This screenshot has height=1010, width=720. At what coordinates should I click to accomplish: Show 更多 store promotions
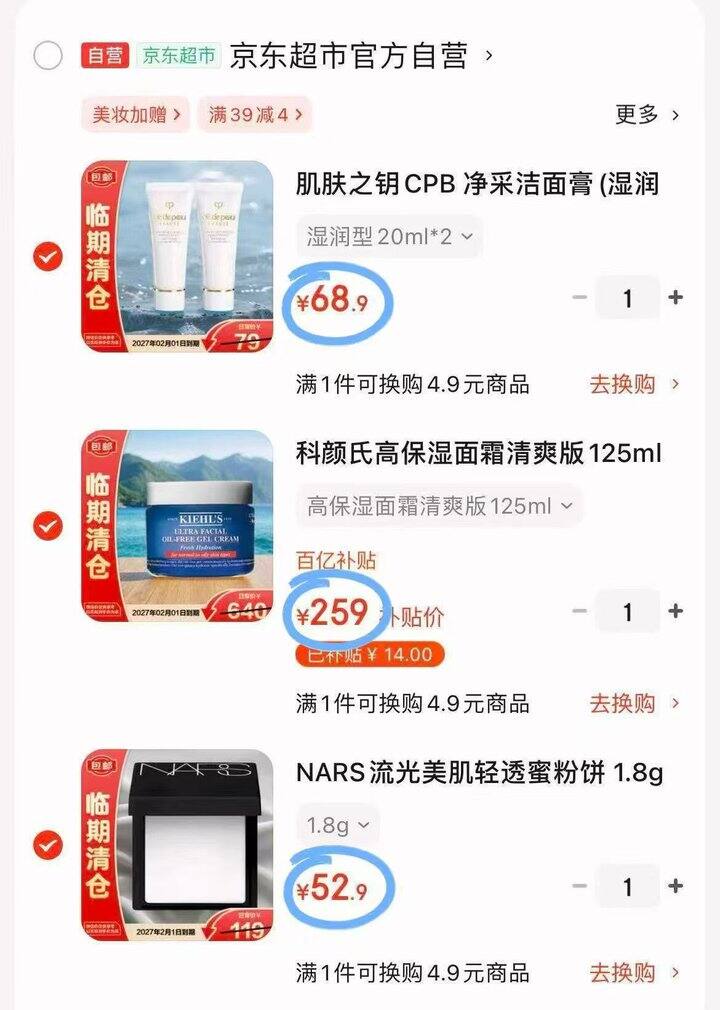[x=647, y=114]
